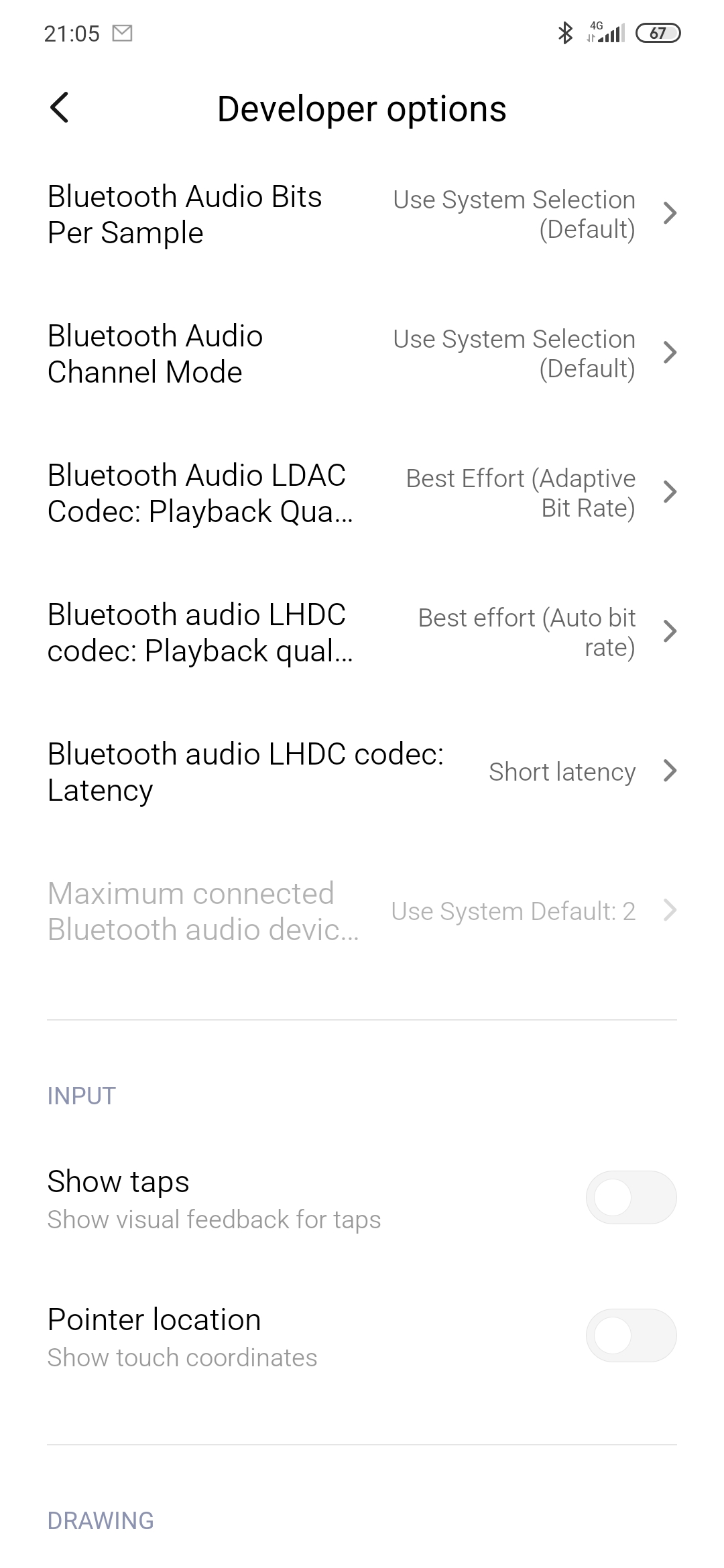Open Bluetooth Audio Channel Mode setting
Screen dimensions: 724x1568
pyautogui.click(x=362, y=354)
